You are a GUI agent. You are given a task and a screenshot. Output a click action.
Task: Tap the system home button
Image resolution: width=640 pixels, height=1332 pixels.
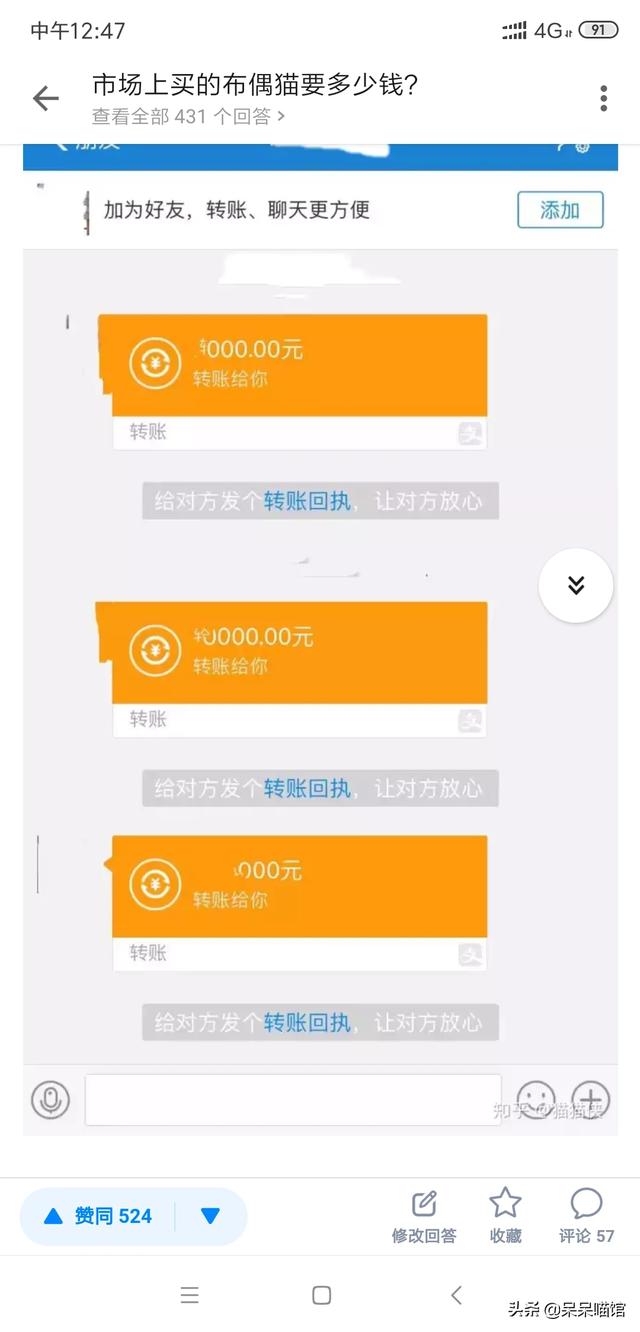coord(321,1295)
